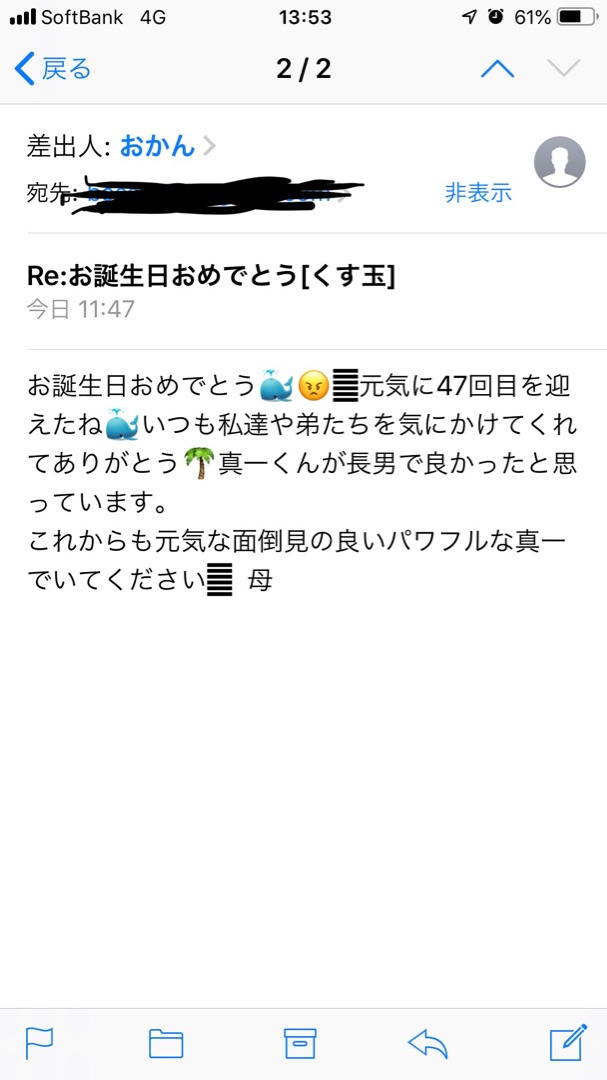Hide header details with 非表示

[478, 193]
